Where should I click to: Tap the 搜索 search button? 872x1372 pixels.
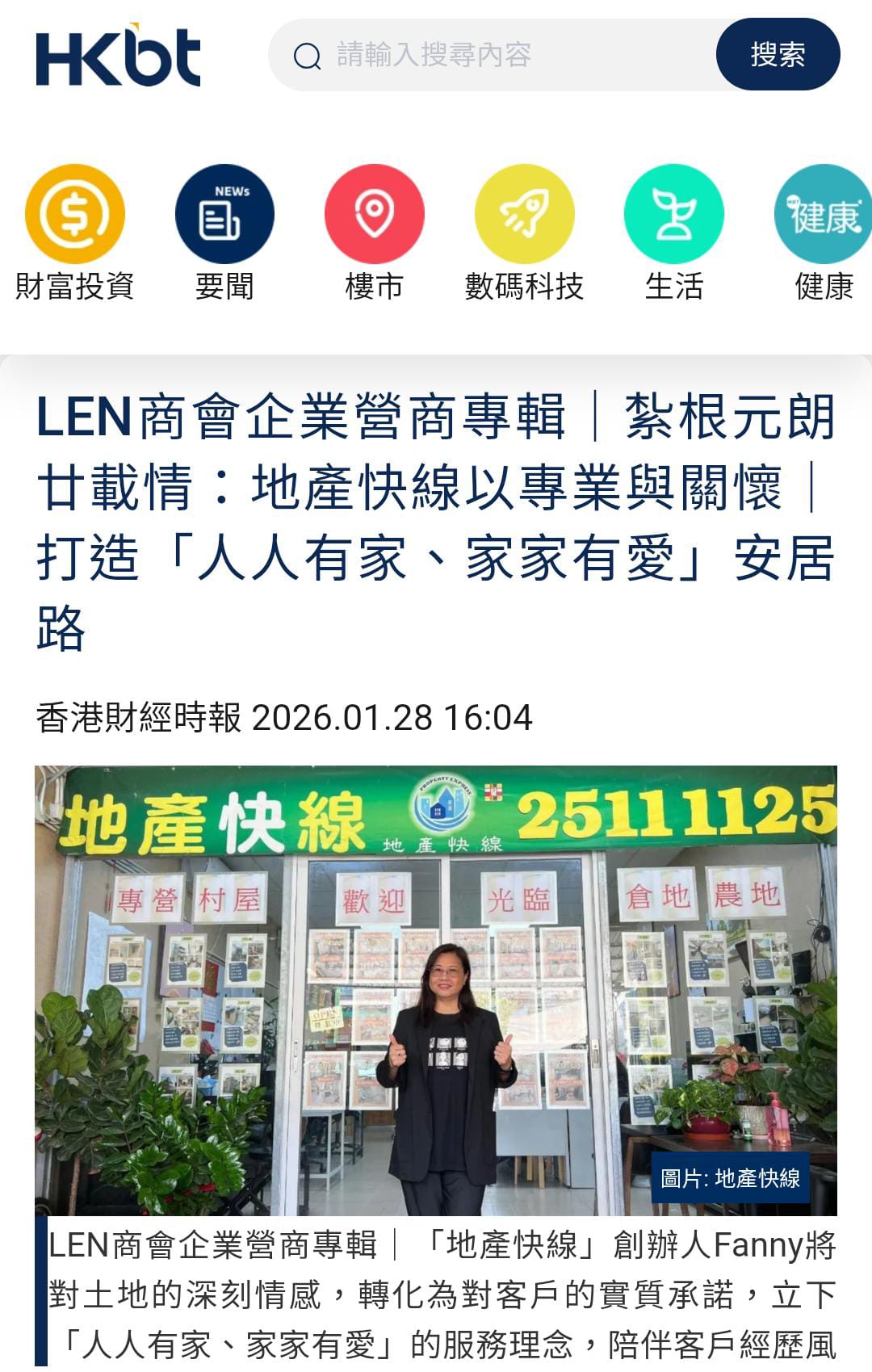point(778,55)
